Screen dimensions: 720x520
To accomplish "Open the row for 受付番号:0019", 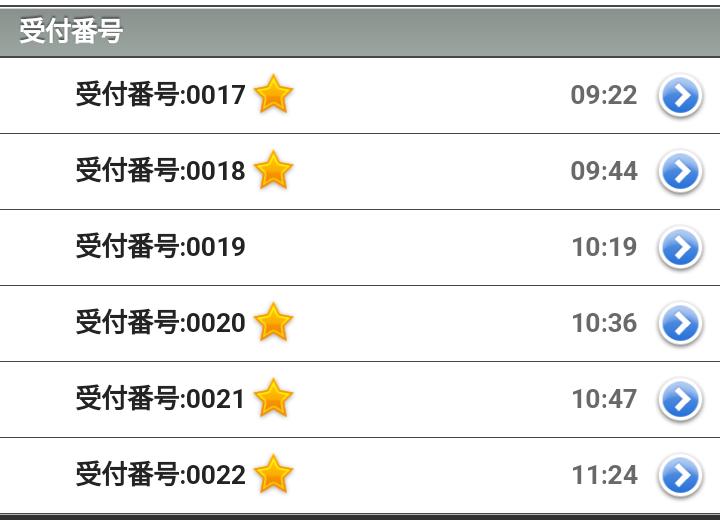I will click(x=160, y=247).
